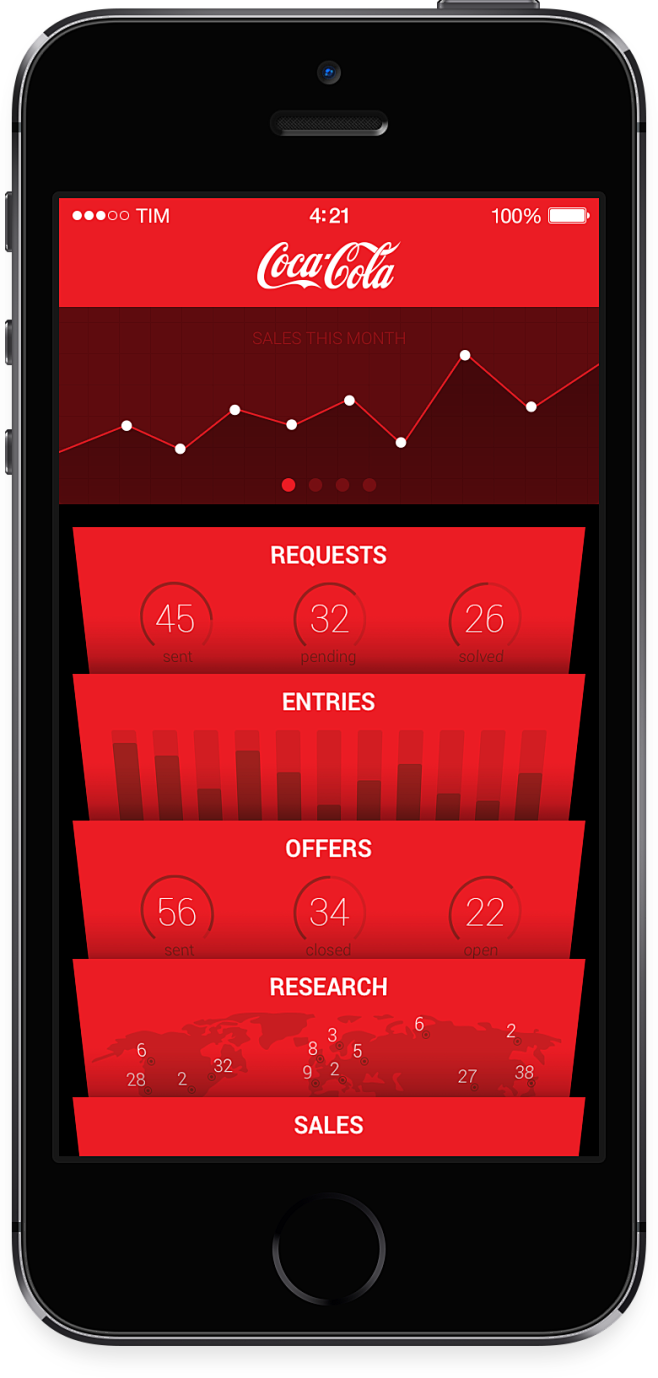Open the Offers card
Viewport: 658px width, 1378px height.
click(x=329, y=890)
